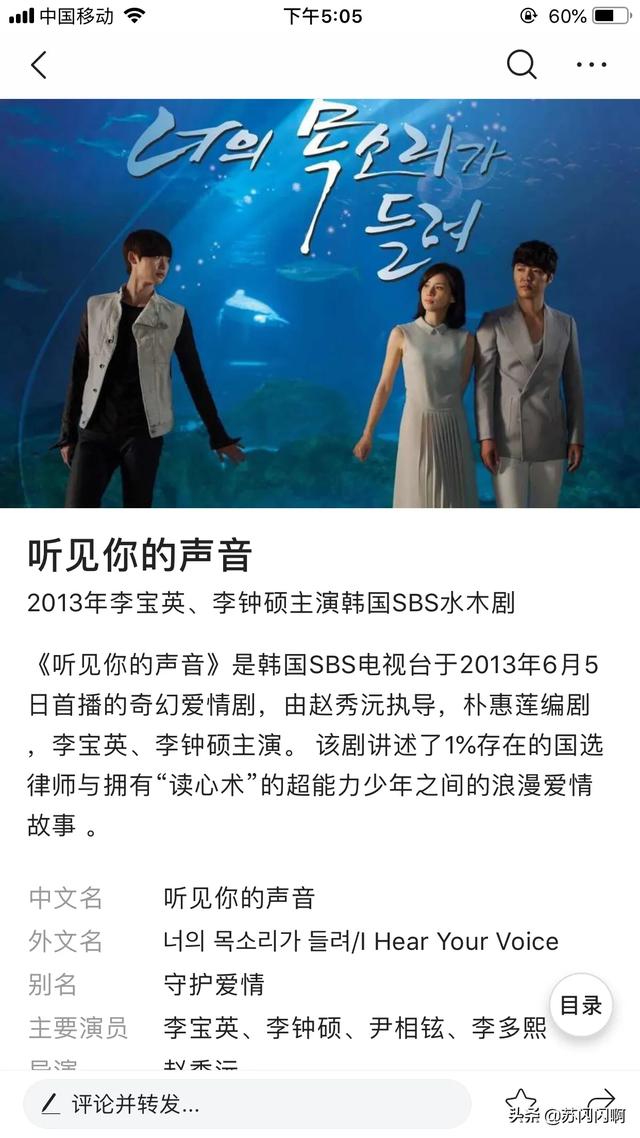Bookmark the page with the star icon
This screenshot has width=640, height=1138.
click(520, 1102)
